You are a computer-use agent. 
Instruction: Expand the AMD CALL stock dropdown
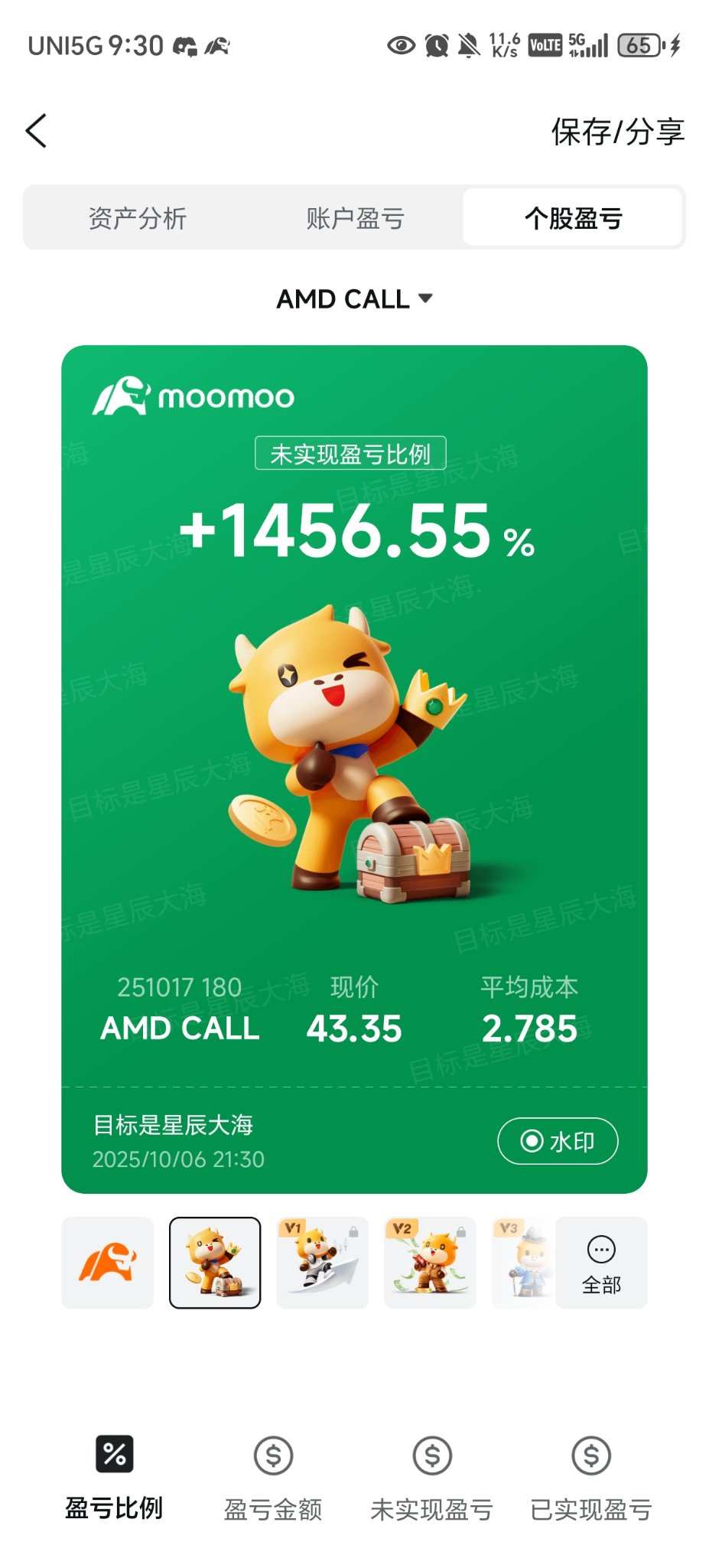354,298
